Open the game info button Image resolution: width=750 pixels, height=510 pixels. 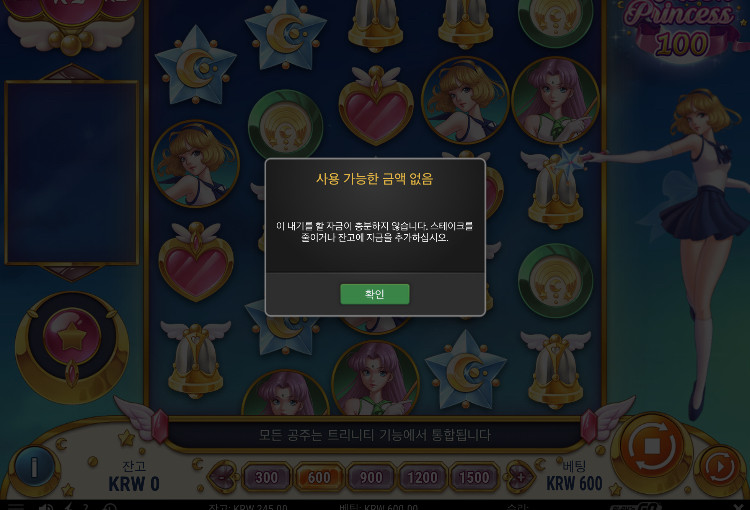[x=33, y=467]
